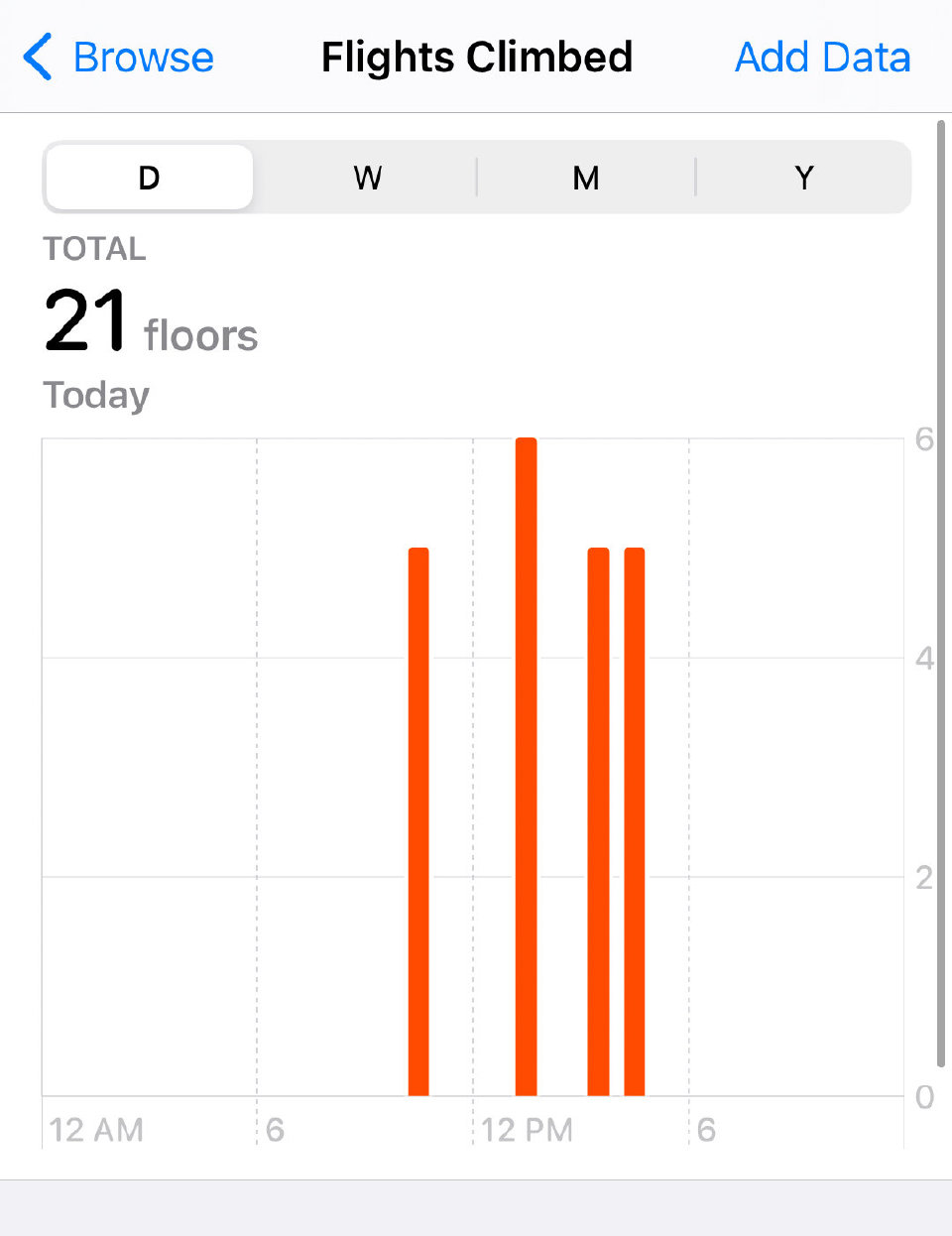
Task: Tap Add Data to log flights
Action: click(822, 58)
